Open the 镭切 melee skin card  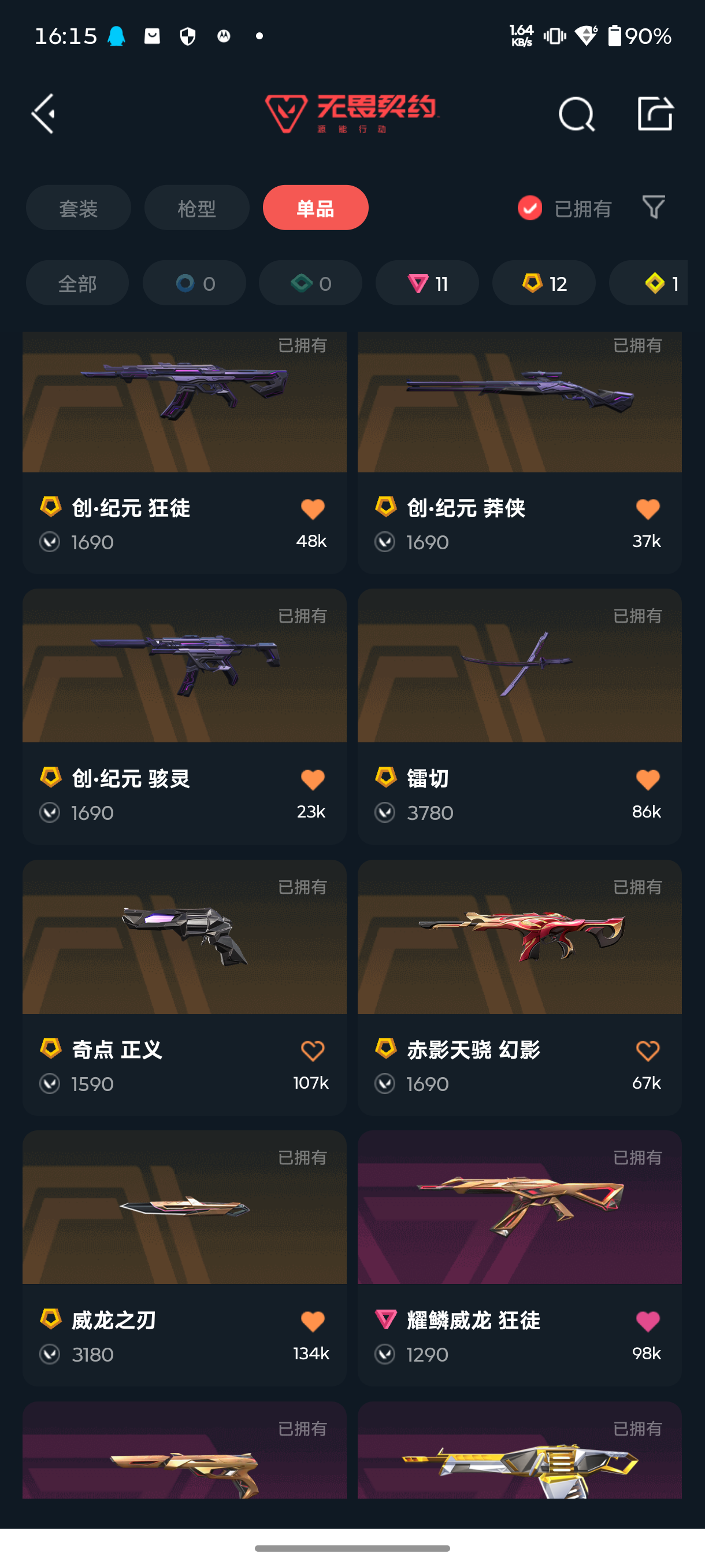point(520,716)
